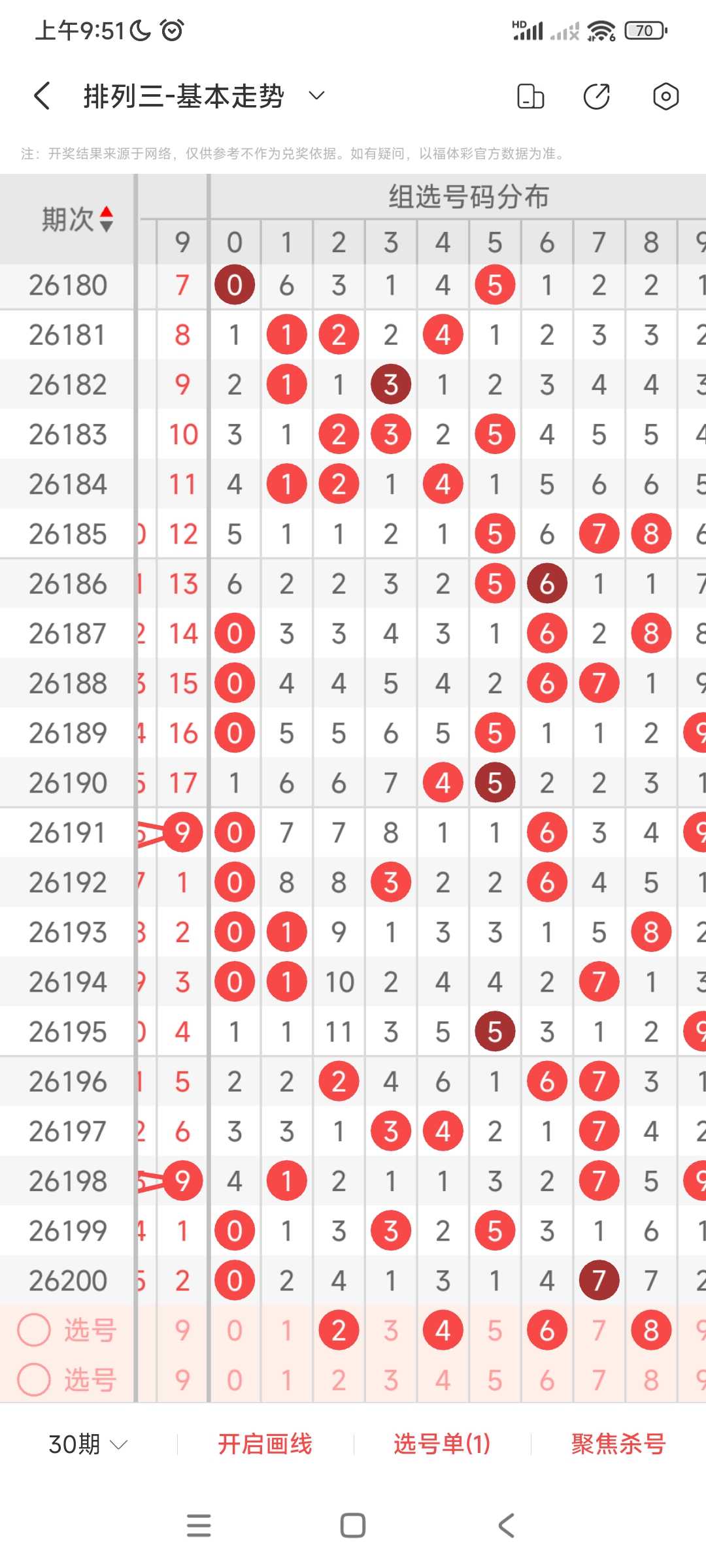Select the first 选号 row radio circle
The image size is (706, 1568).
[34, 1330]
